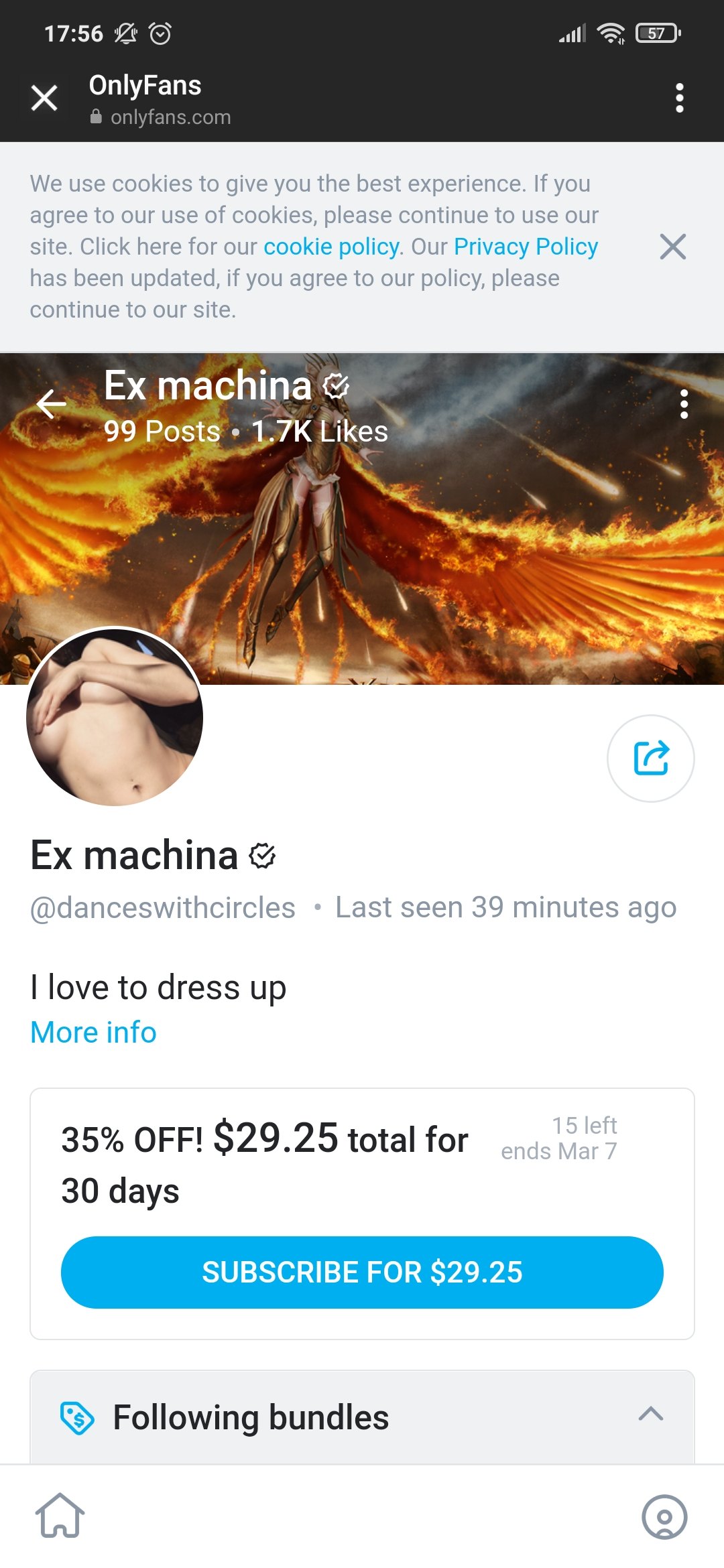
Task: Open the profile options three-dot menu
Action: 684,404
